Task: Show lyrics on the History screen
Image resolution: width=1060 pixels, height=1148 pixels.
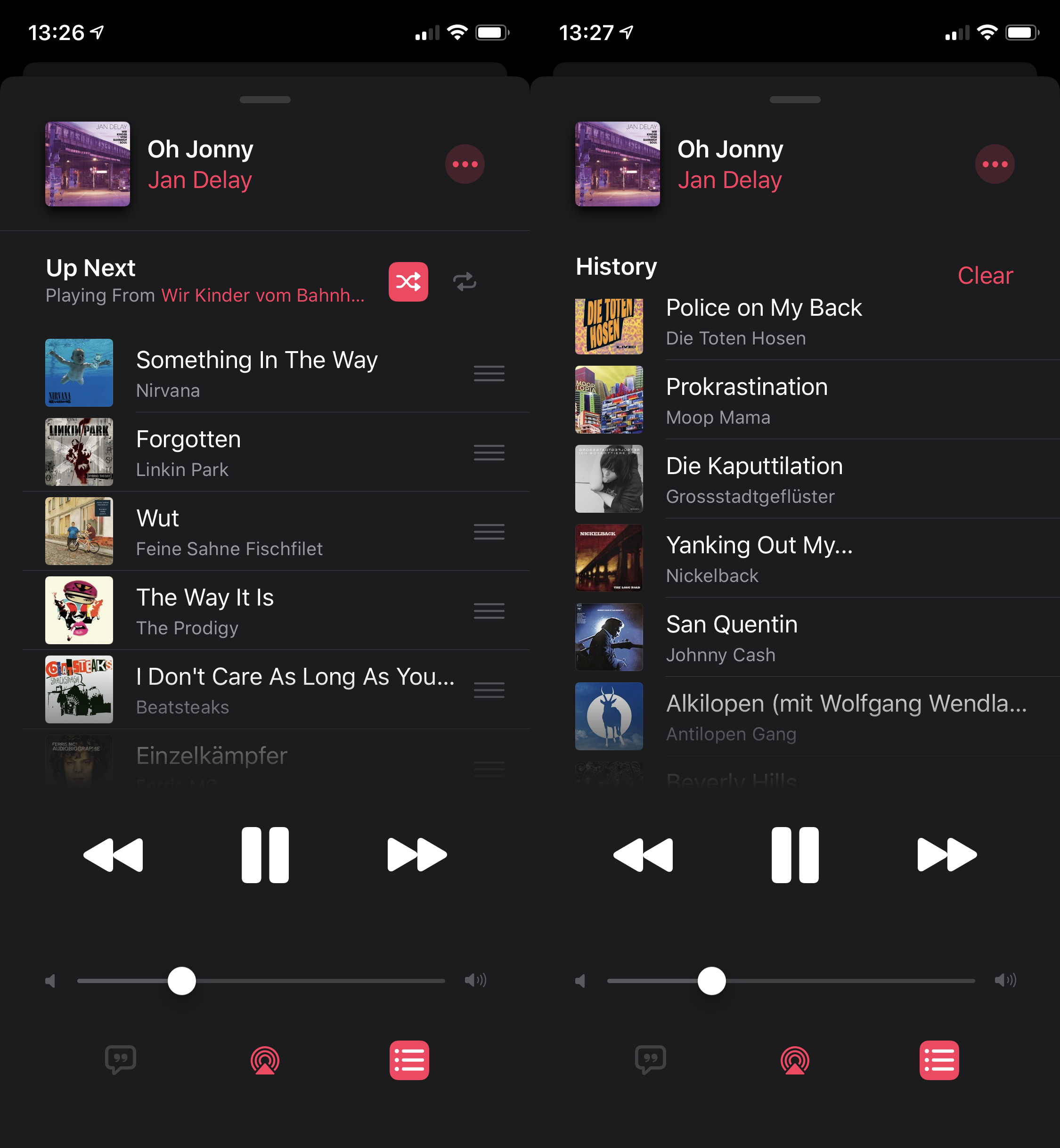Action: (651, 1060)
